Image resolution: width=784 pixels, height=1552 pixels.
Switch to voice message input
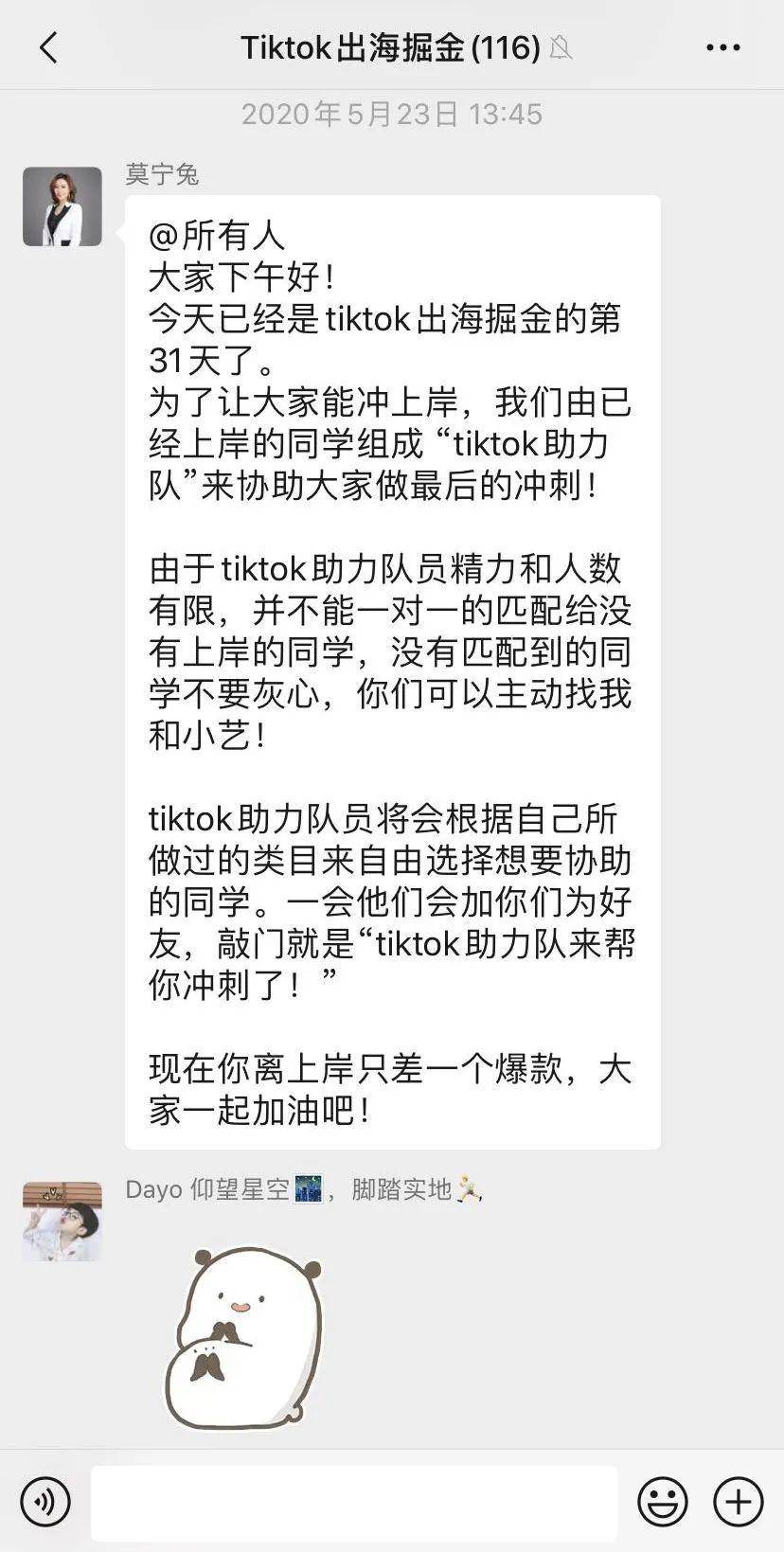point(45,1502)
